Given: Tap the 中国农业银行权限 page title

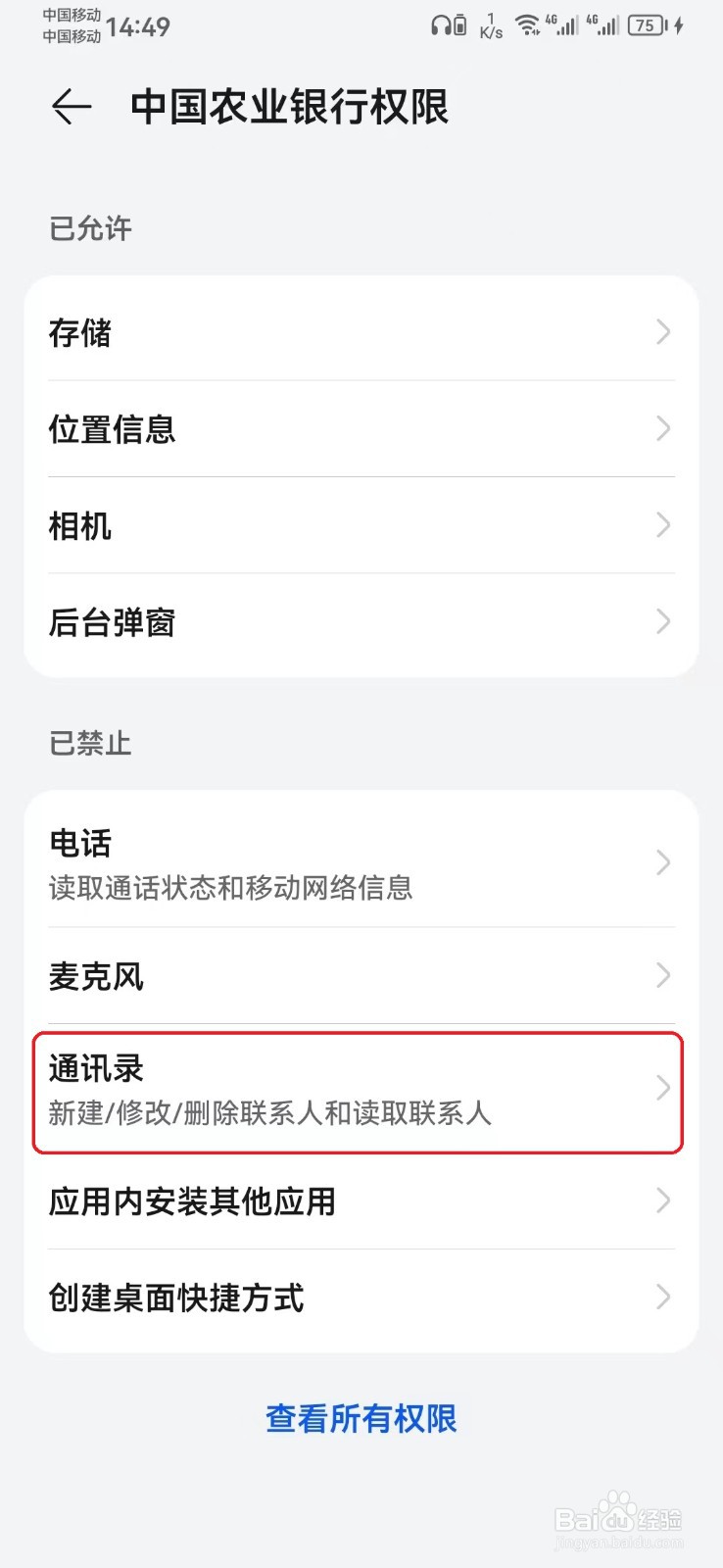Looking at the screenshot, I should point(289,108).
